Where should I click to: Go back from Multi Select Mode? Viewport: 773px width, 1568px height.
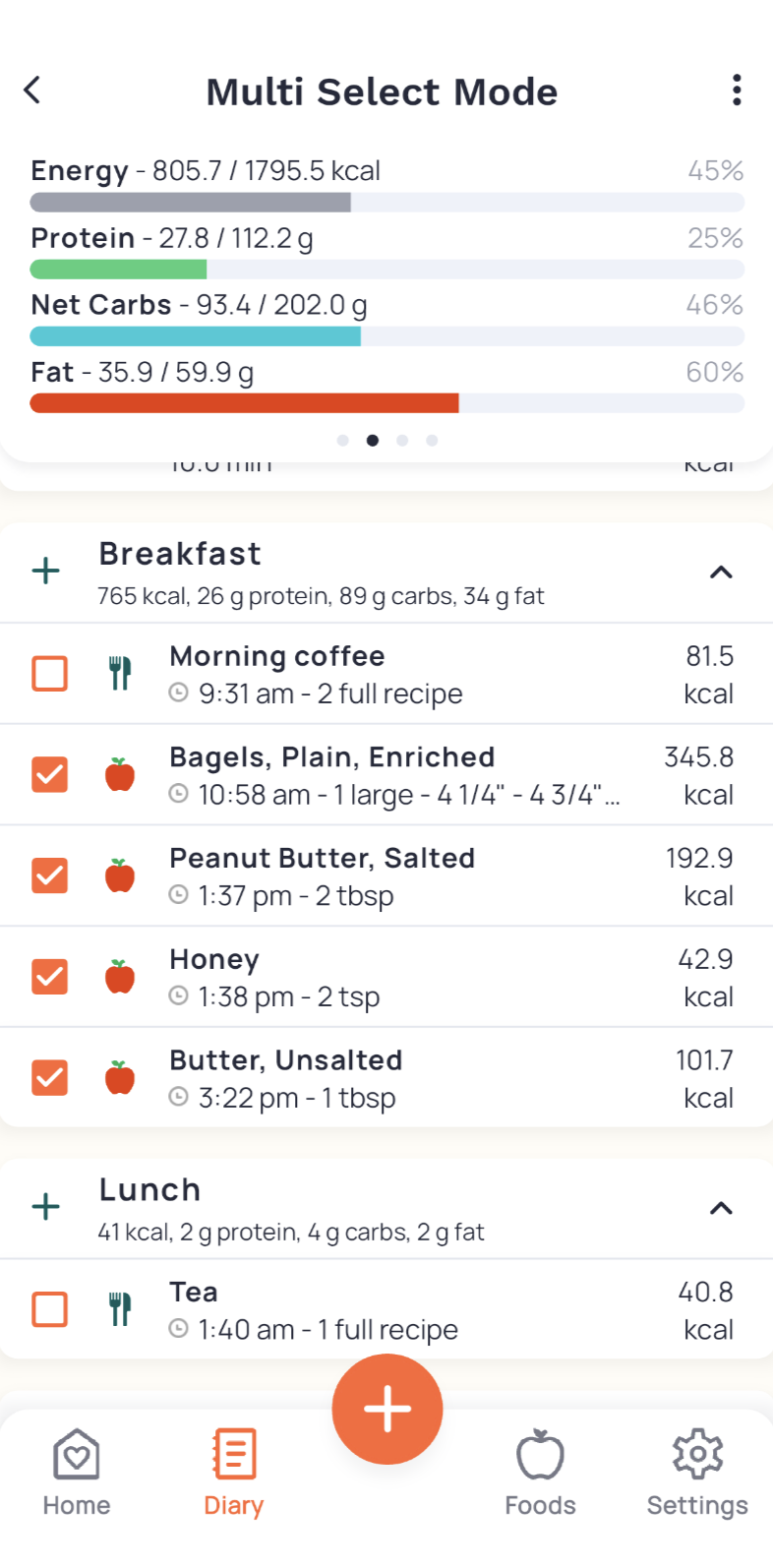[x=32, y=90]
